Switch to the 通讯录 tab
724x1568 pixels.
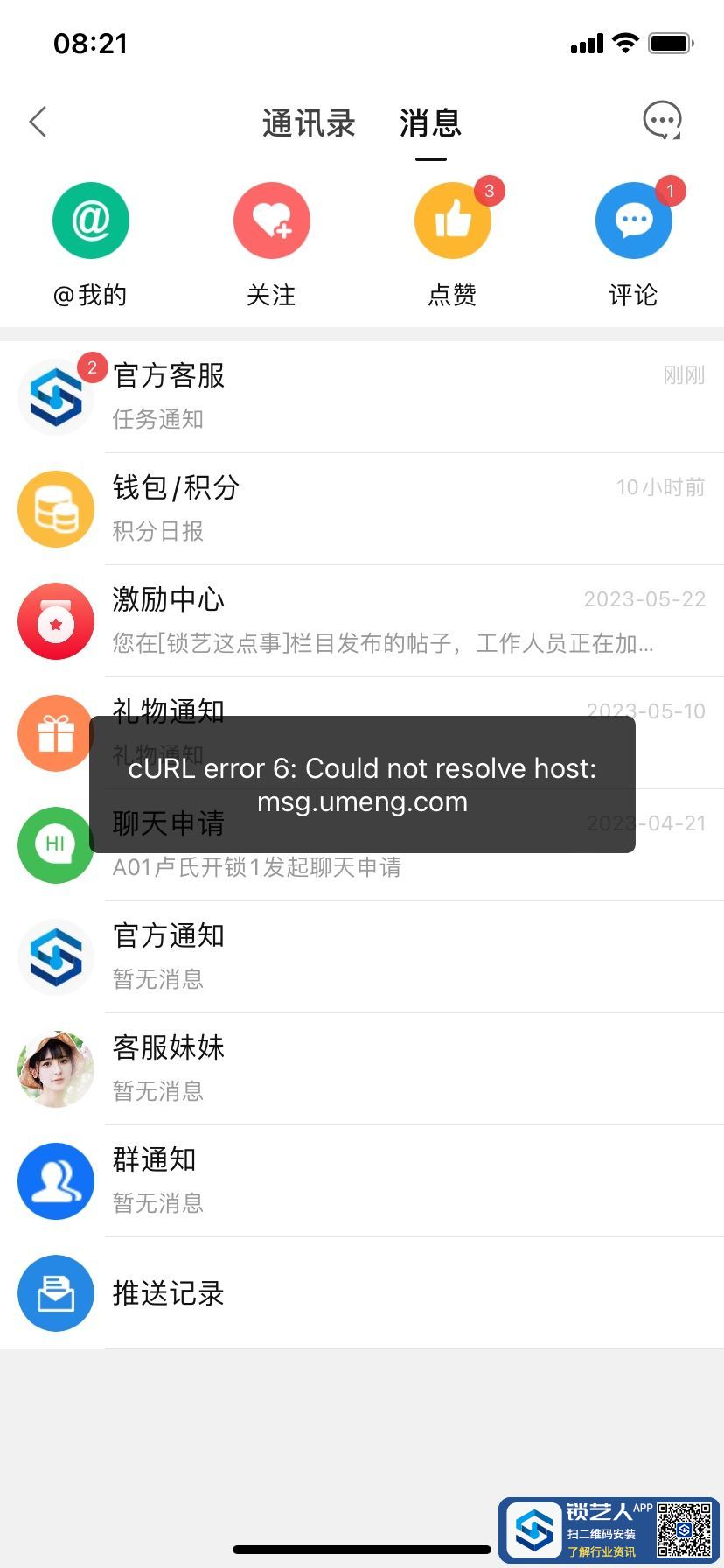tap(309, 123)
